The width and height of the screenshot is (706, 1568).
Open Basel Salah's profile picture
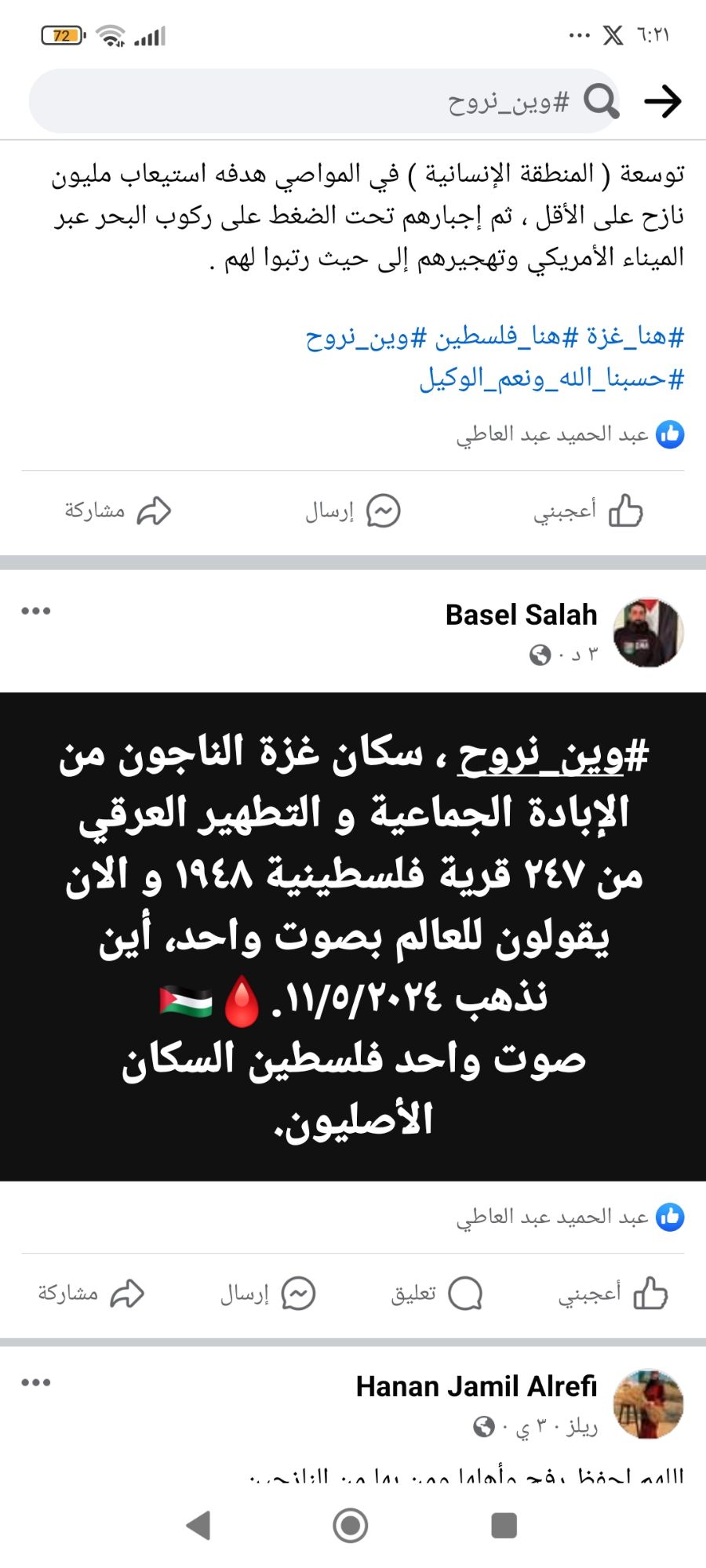point(648,633)
